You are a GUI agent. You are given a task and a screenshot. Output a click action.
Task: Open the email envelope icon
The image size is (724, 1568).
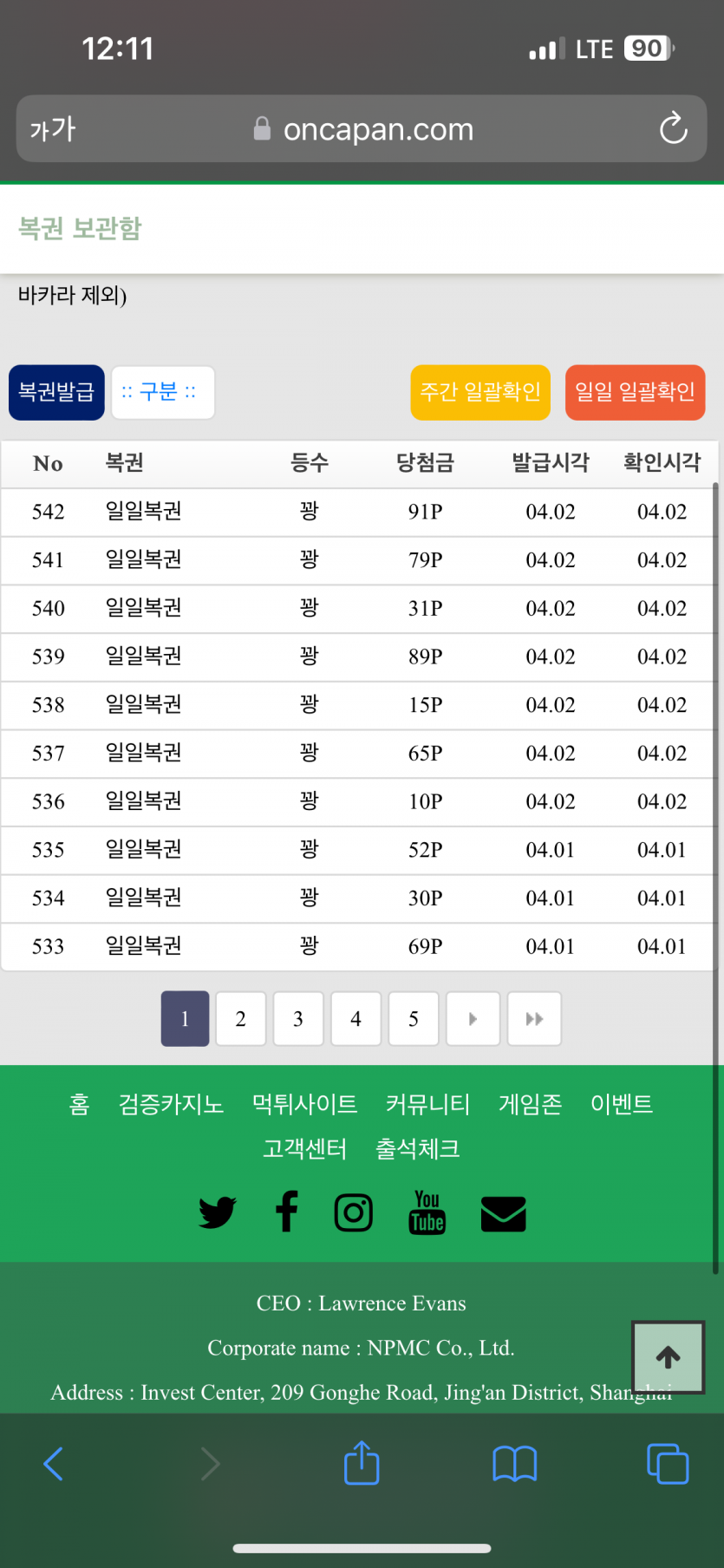[x=504, y=1213]
